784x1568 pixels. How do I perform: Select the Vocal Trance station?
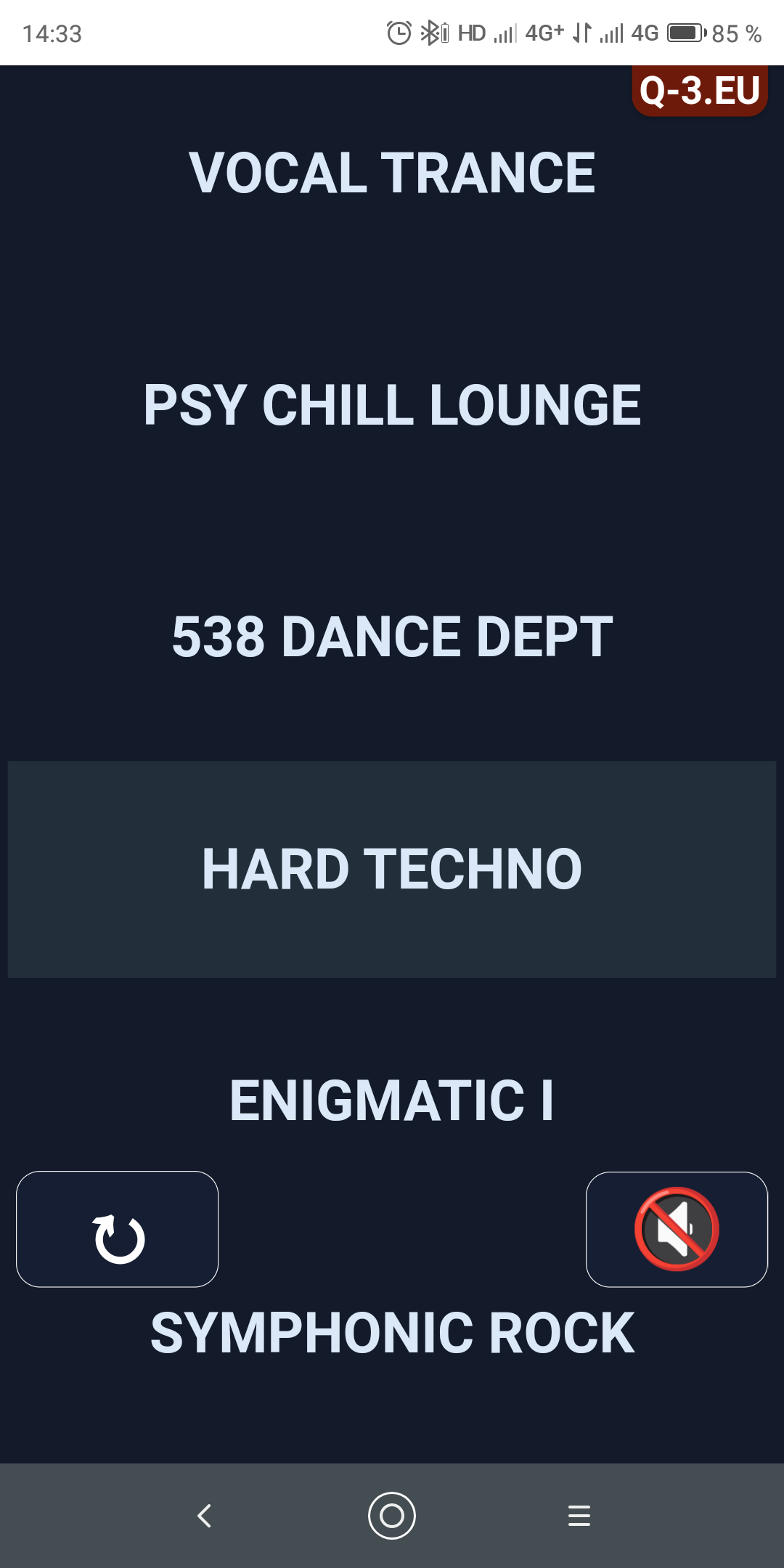pos(392,173)
